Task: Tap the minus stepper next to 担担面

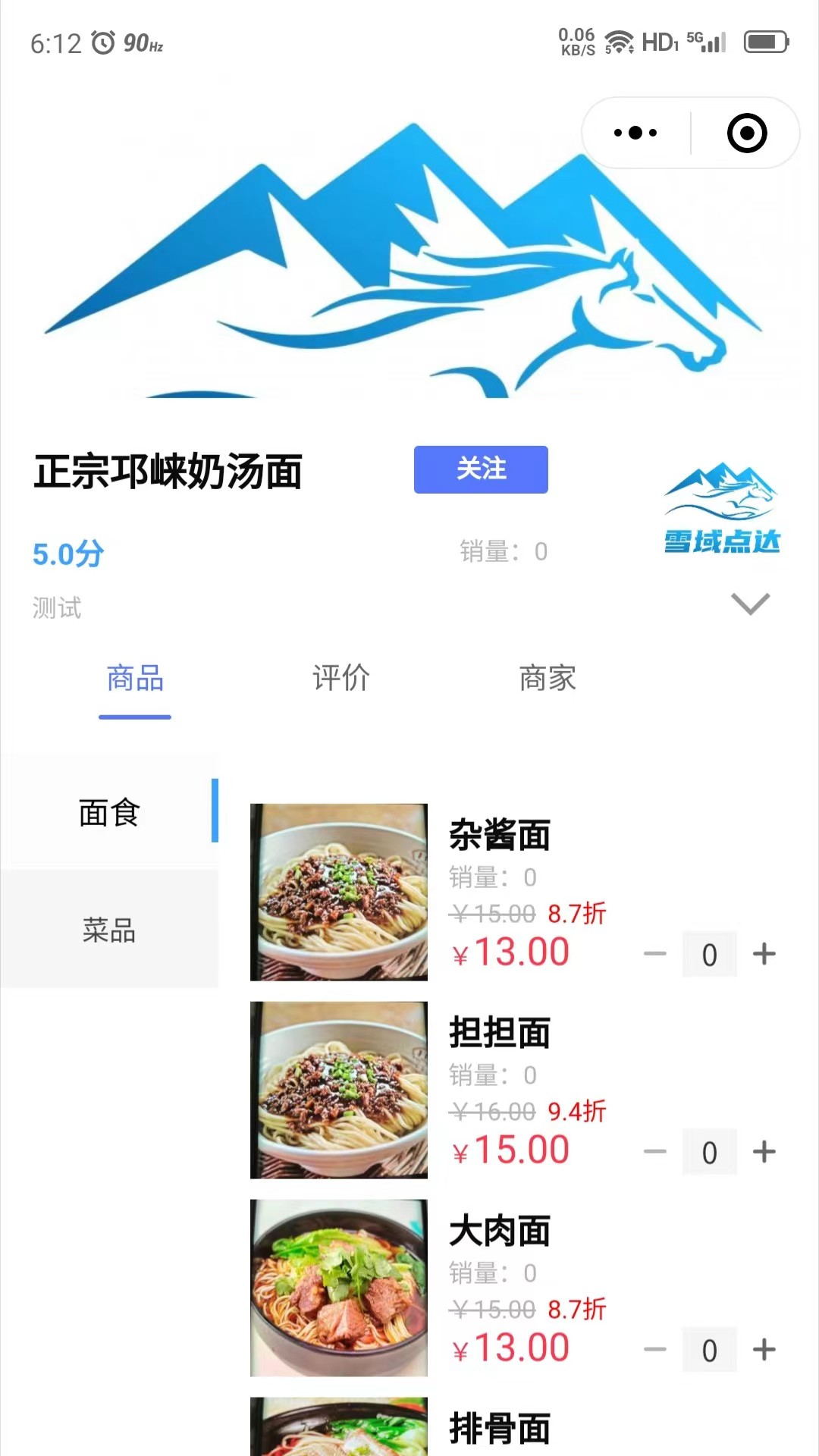Action: (655, 1151)
